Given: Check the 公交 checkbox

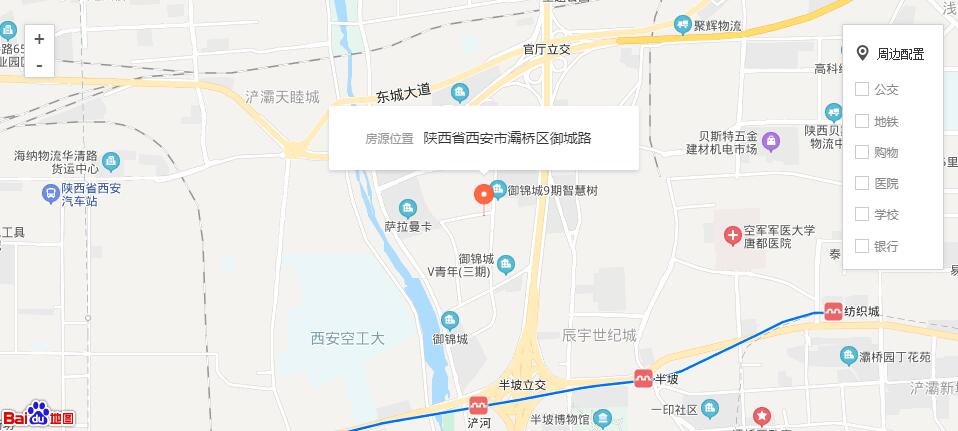Looking at the screenshot, I should point(862,89).
